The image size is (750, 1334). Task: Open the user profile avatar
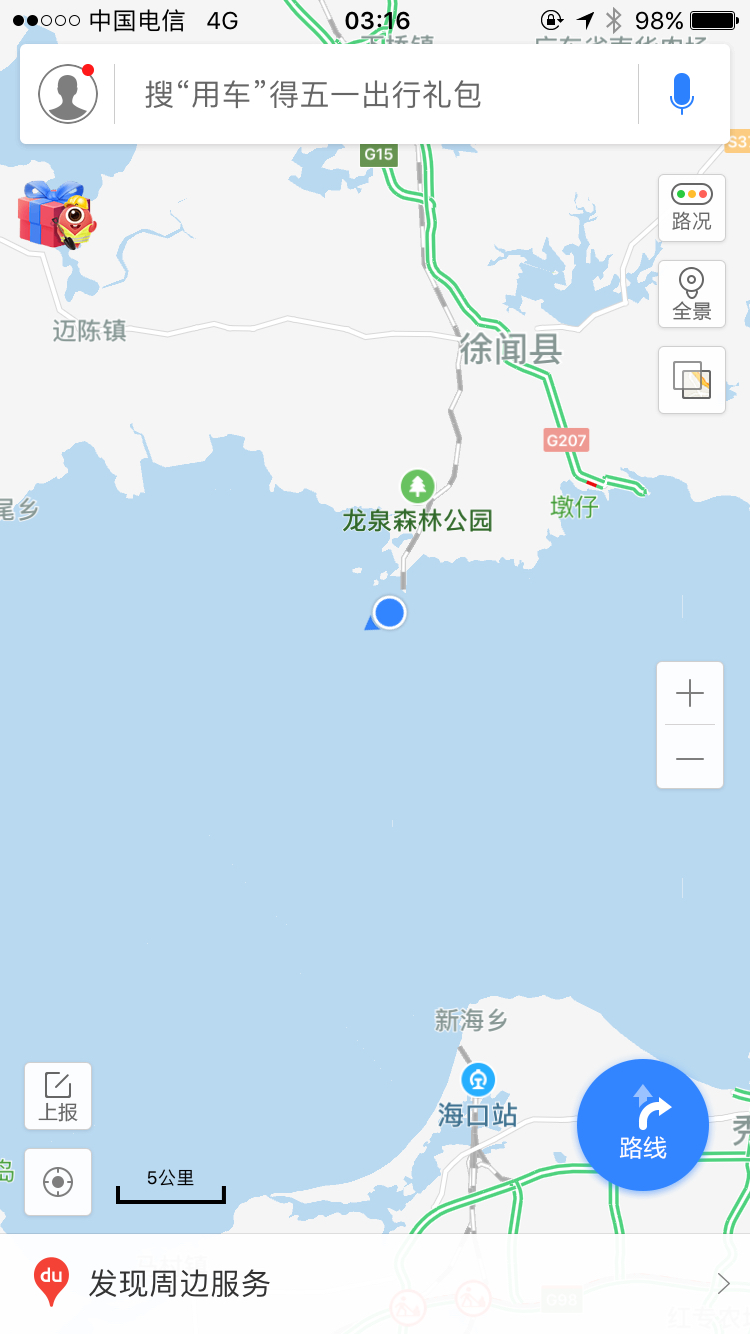point(68,94)
